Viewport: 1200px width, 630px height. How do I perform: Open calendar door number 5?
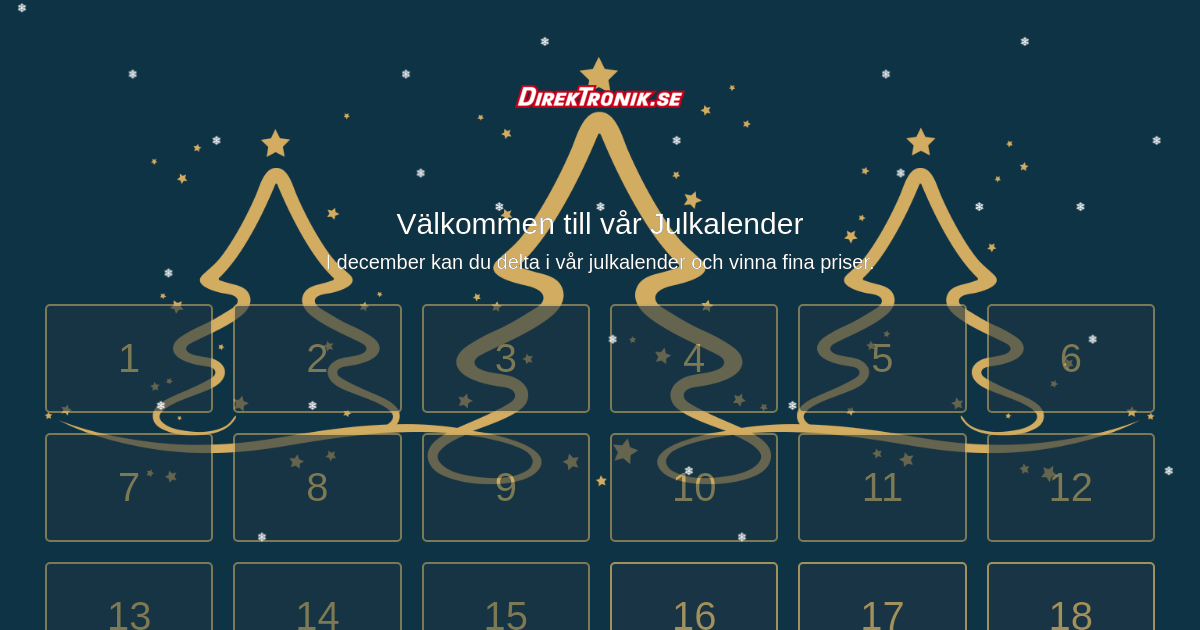882,358
